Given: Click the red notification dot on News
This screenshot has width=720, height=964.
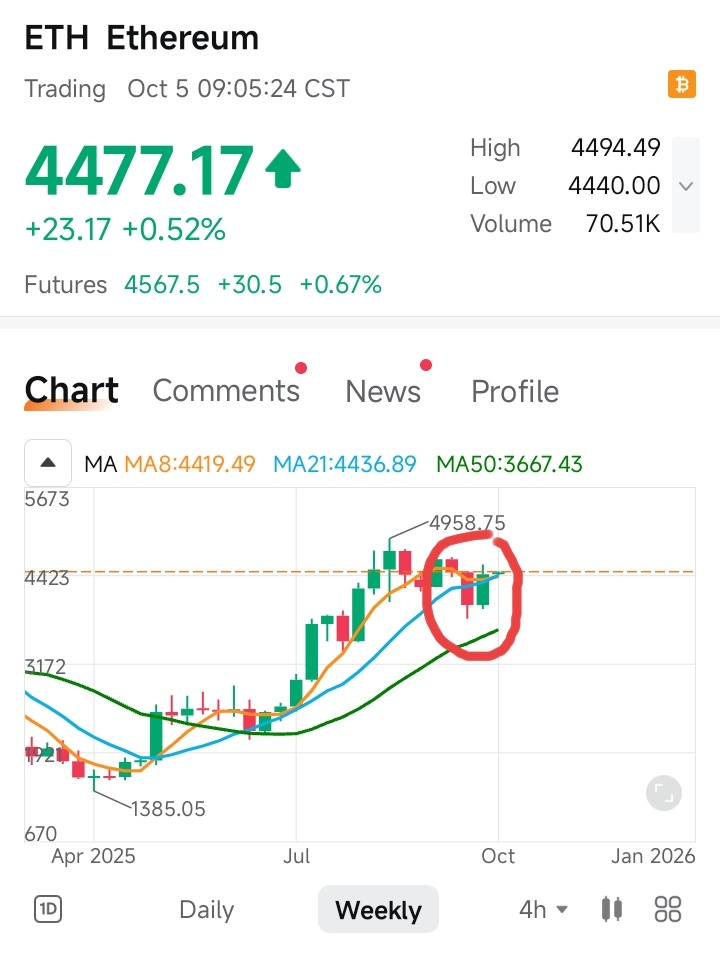Looking at the screenshot, I should point(426,364).
